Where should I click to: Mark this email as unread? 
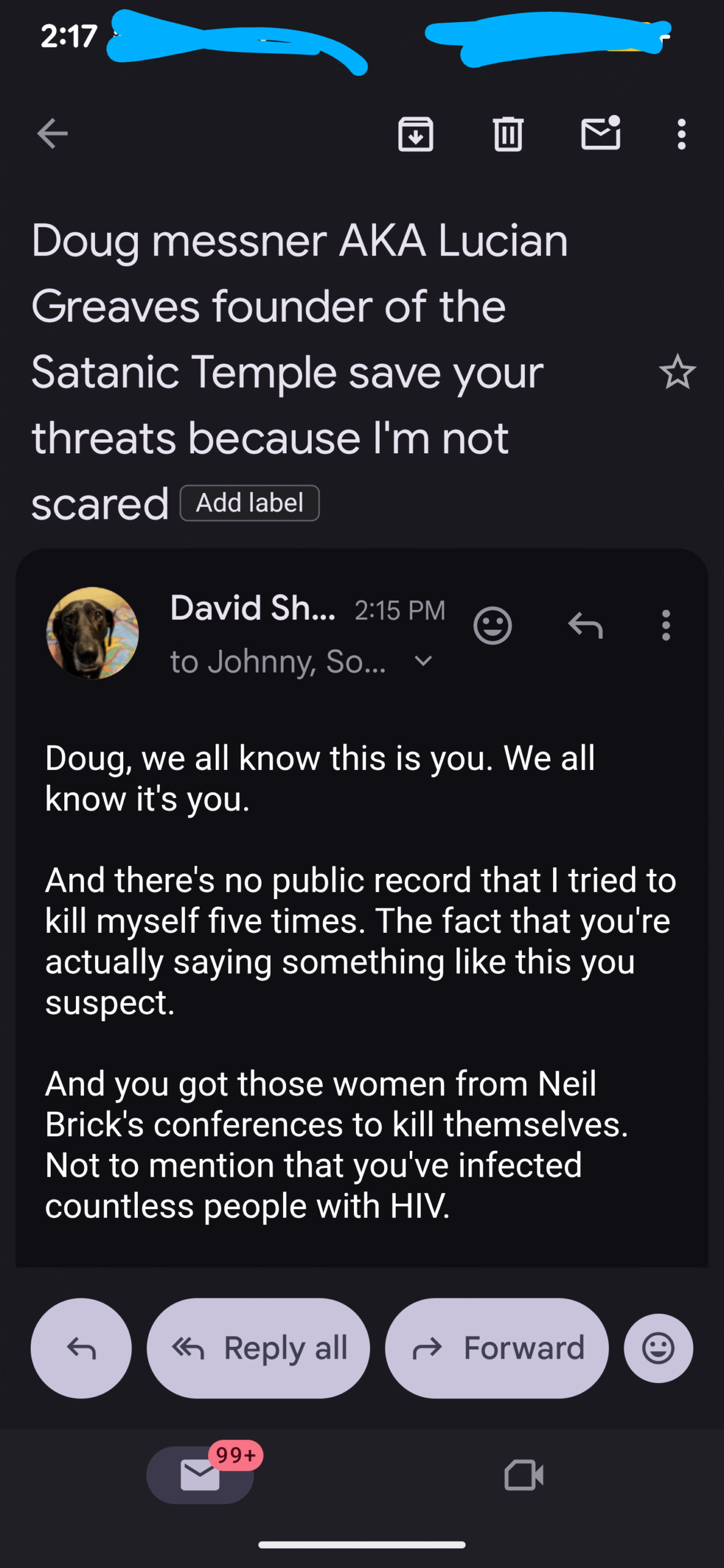pyautogui.click(x=600, y=133)
